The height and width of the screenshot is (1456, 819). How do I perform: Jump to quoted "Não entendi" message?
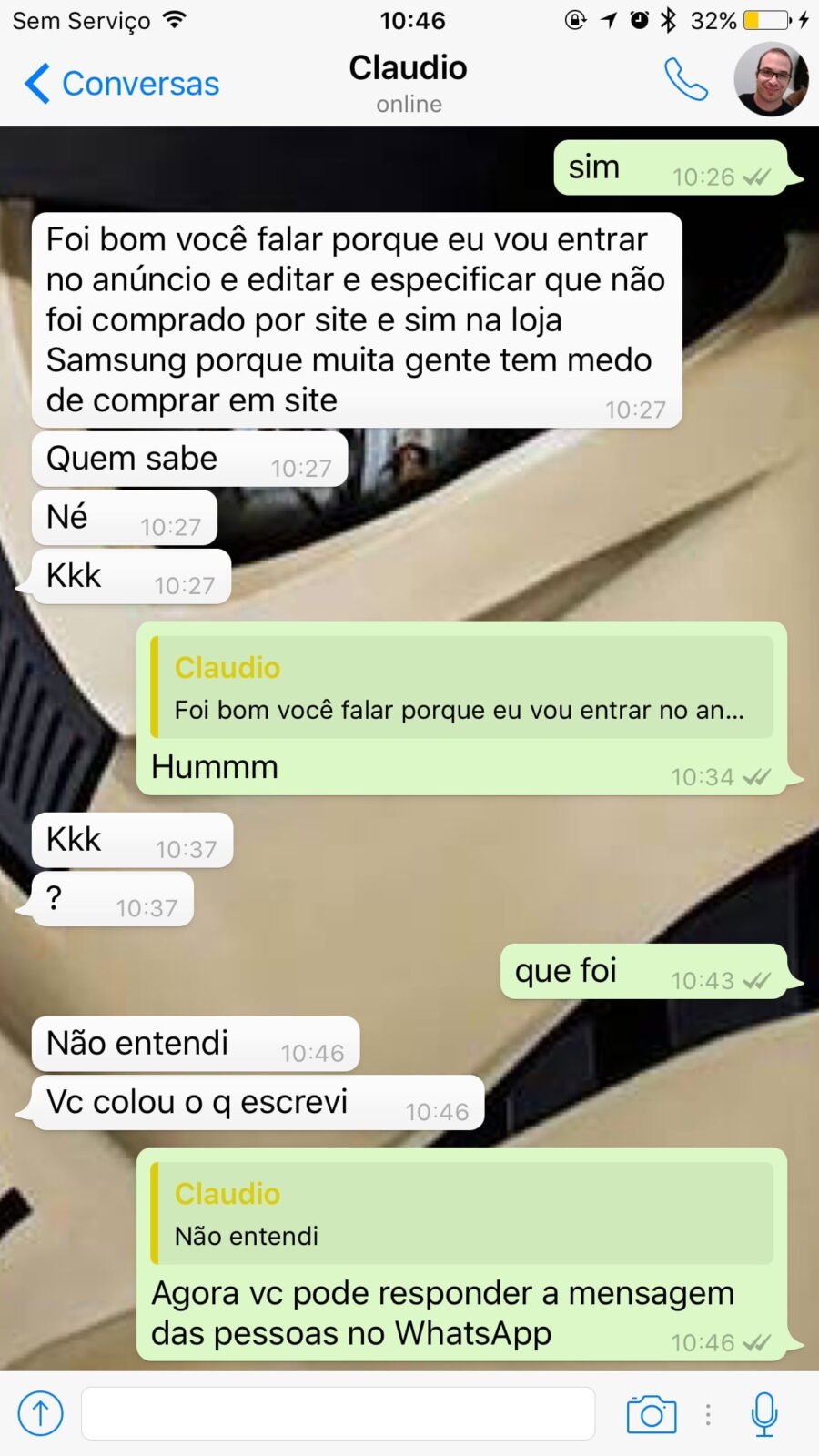point(461,1213)
